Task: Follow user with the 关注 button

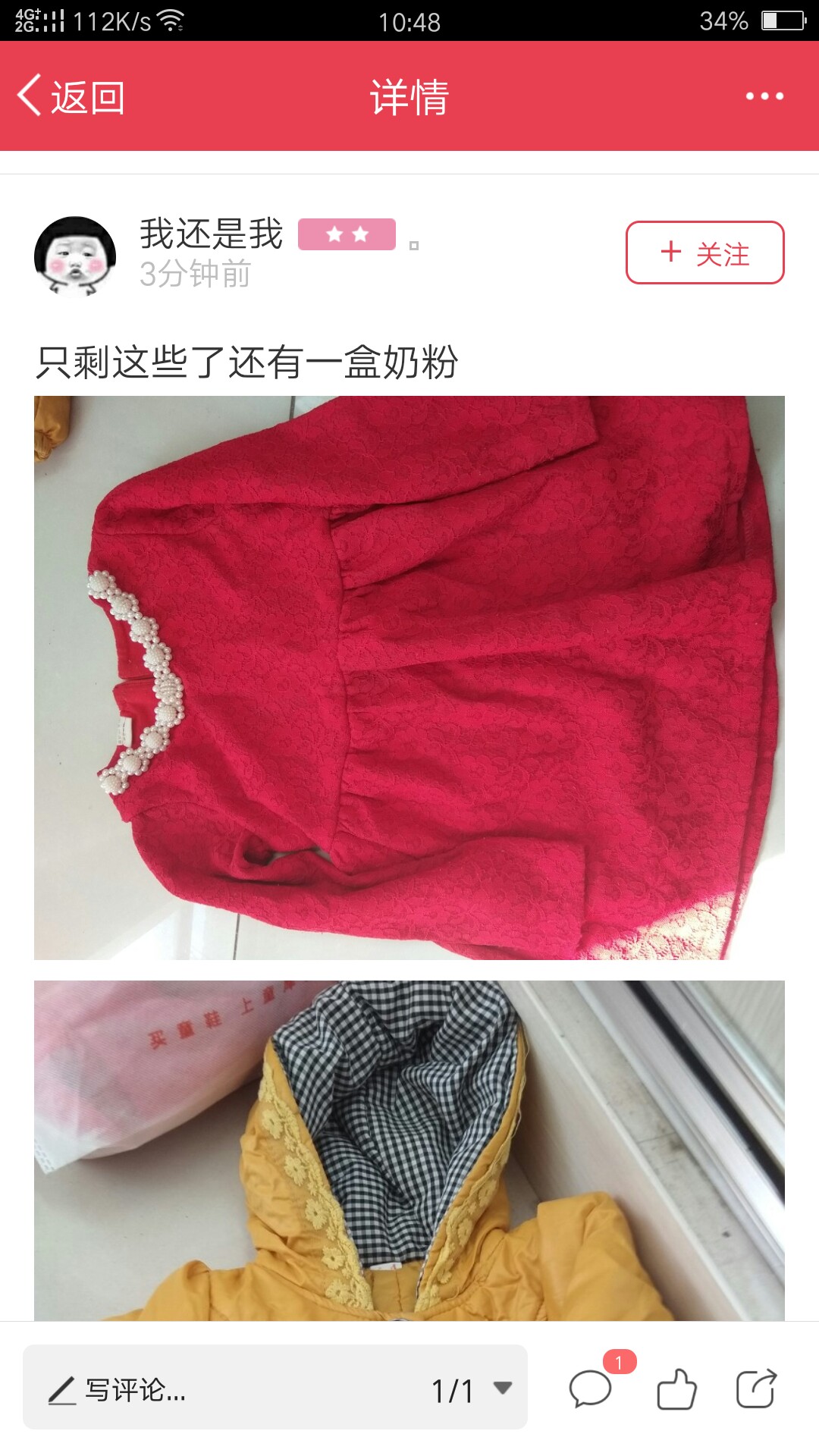Action: [x=704, y=253]
